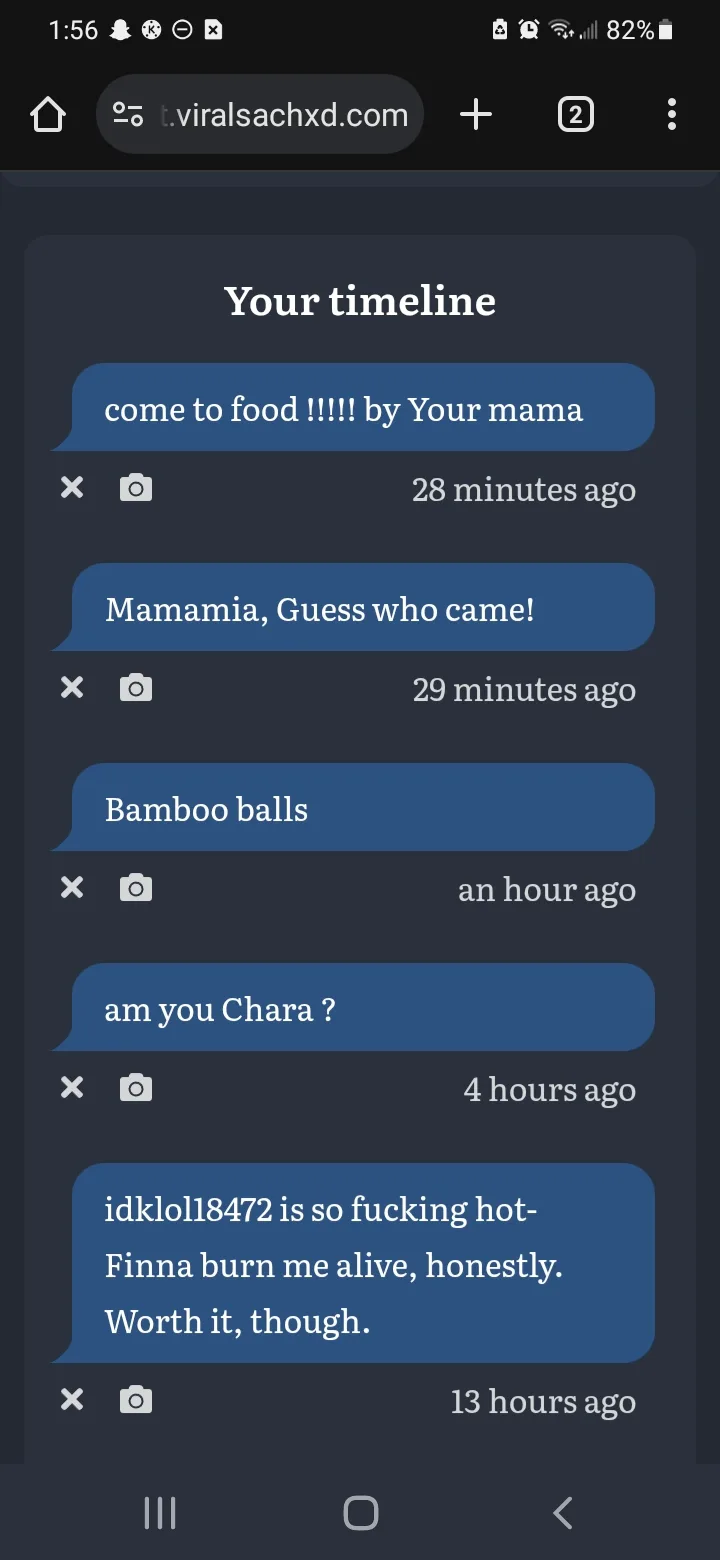Tap camera icon under 'Mamamia' message
Viewport: 720px width, 1560px height.
click(136, 688)
